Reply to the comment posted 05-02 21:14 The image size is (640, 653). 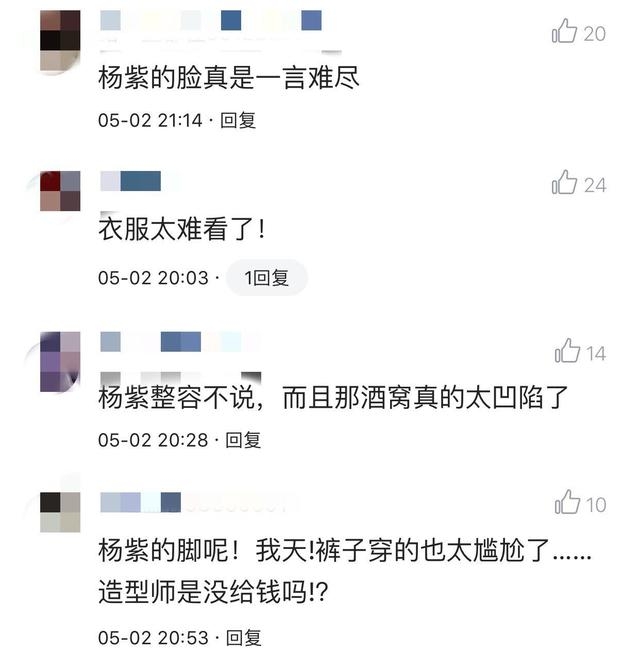(239, 120)
